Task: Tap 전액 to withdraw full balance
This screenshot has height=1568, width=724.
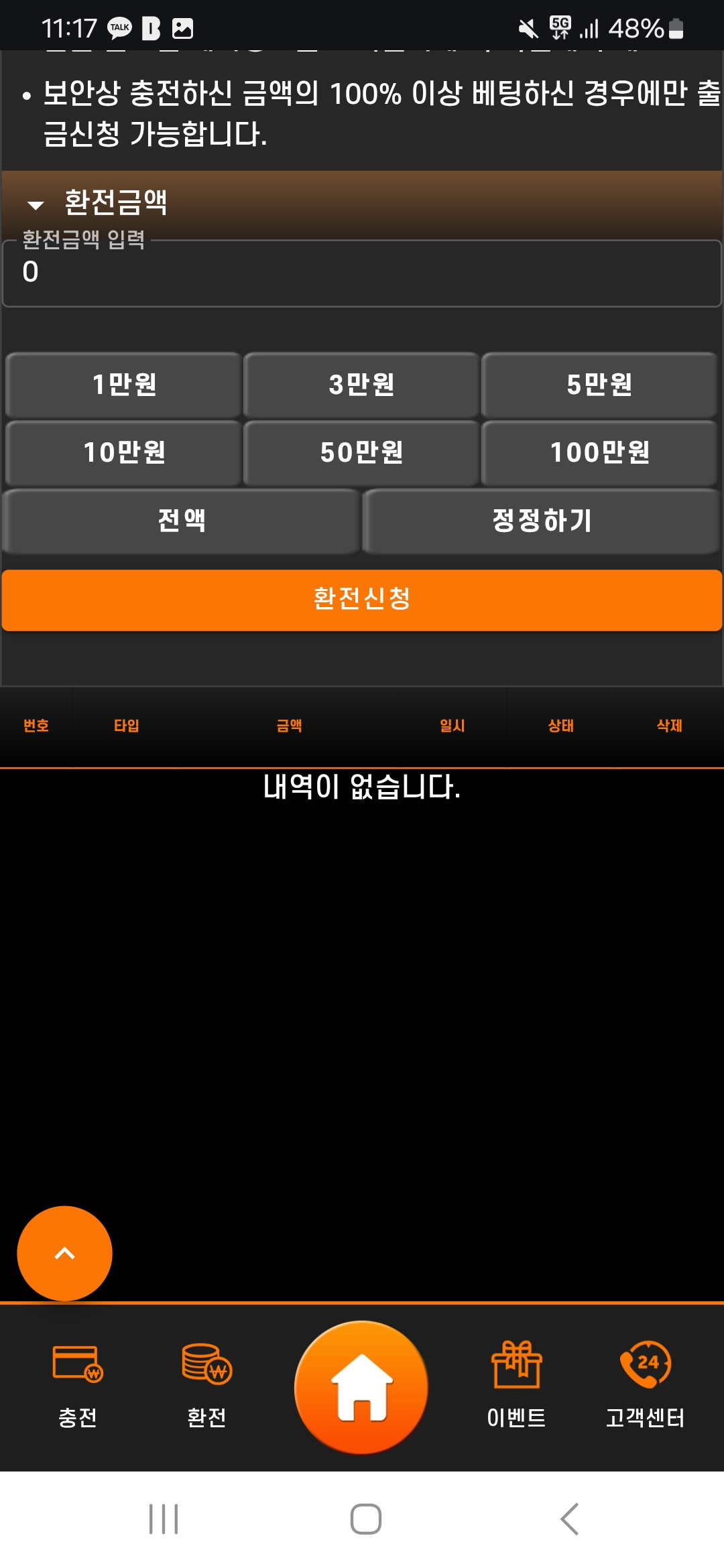Action: [182, 521]
